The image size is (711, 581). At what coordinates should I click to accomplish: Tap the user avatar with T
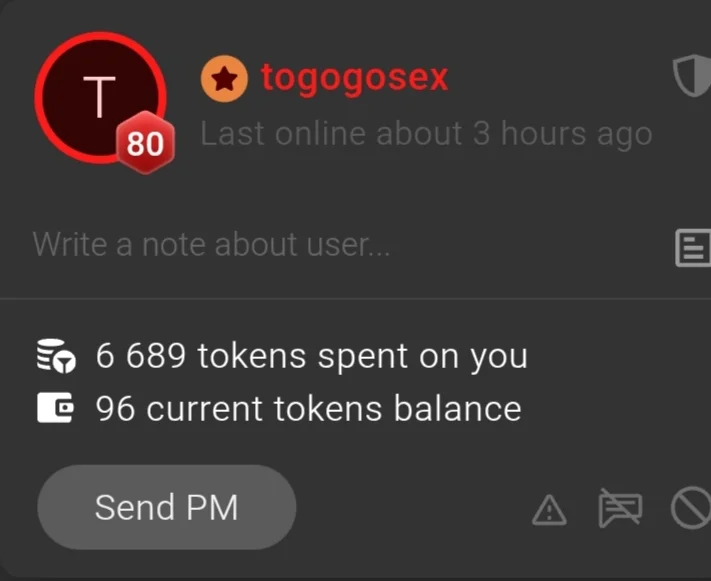pos(100,97)
